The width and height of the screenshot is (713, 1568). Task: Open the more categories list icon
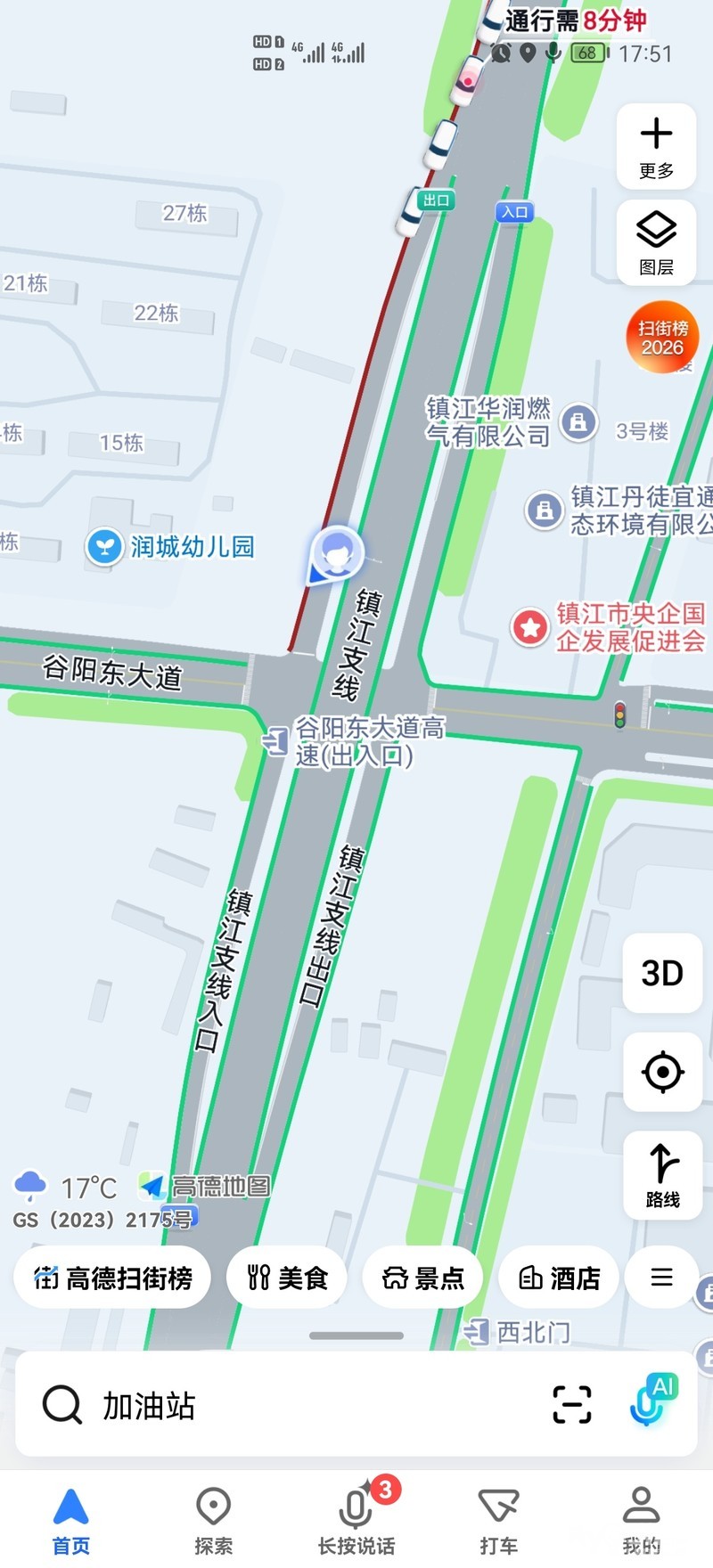[661, 1278]
